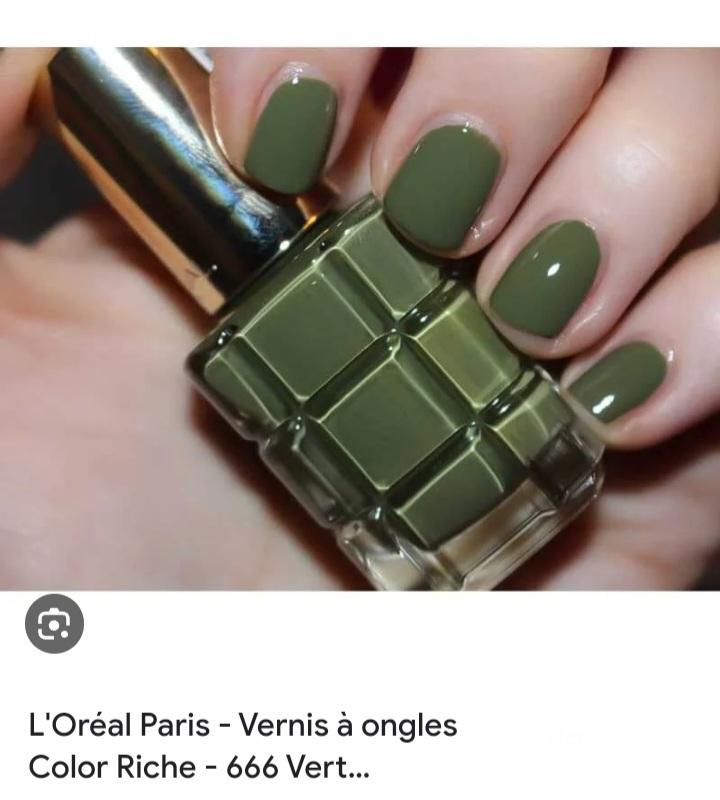Open the L'Oréal Paris Vernis à ongles result
The image size is (720, 800).
(243, 746)
